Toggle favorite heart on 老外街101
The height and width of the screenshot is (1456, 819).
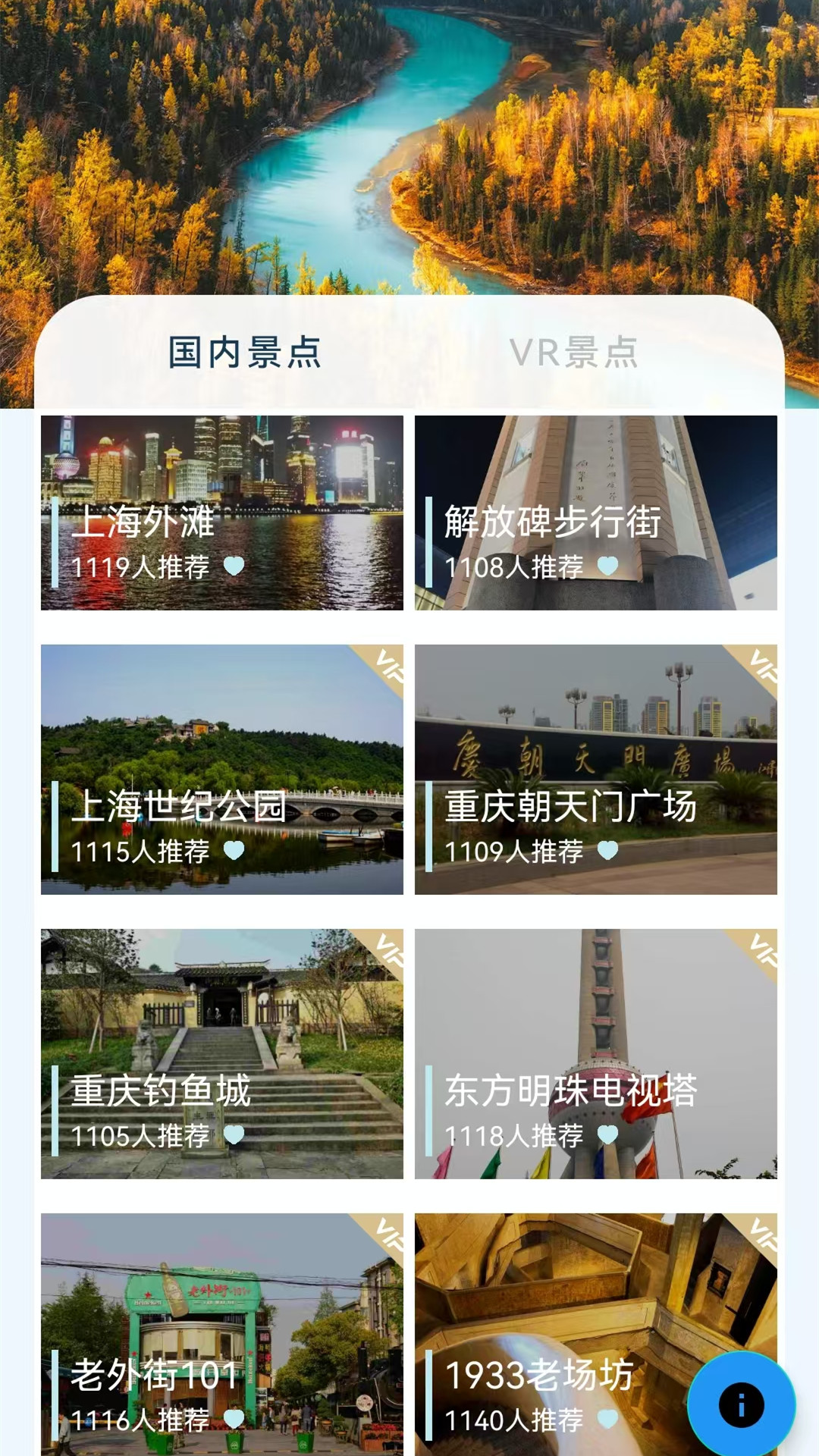click(x=235, y=1418)
